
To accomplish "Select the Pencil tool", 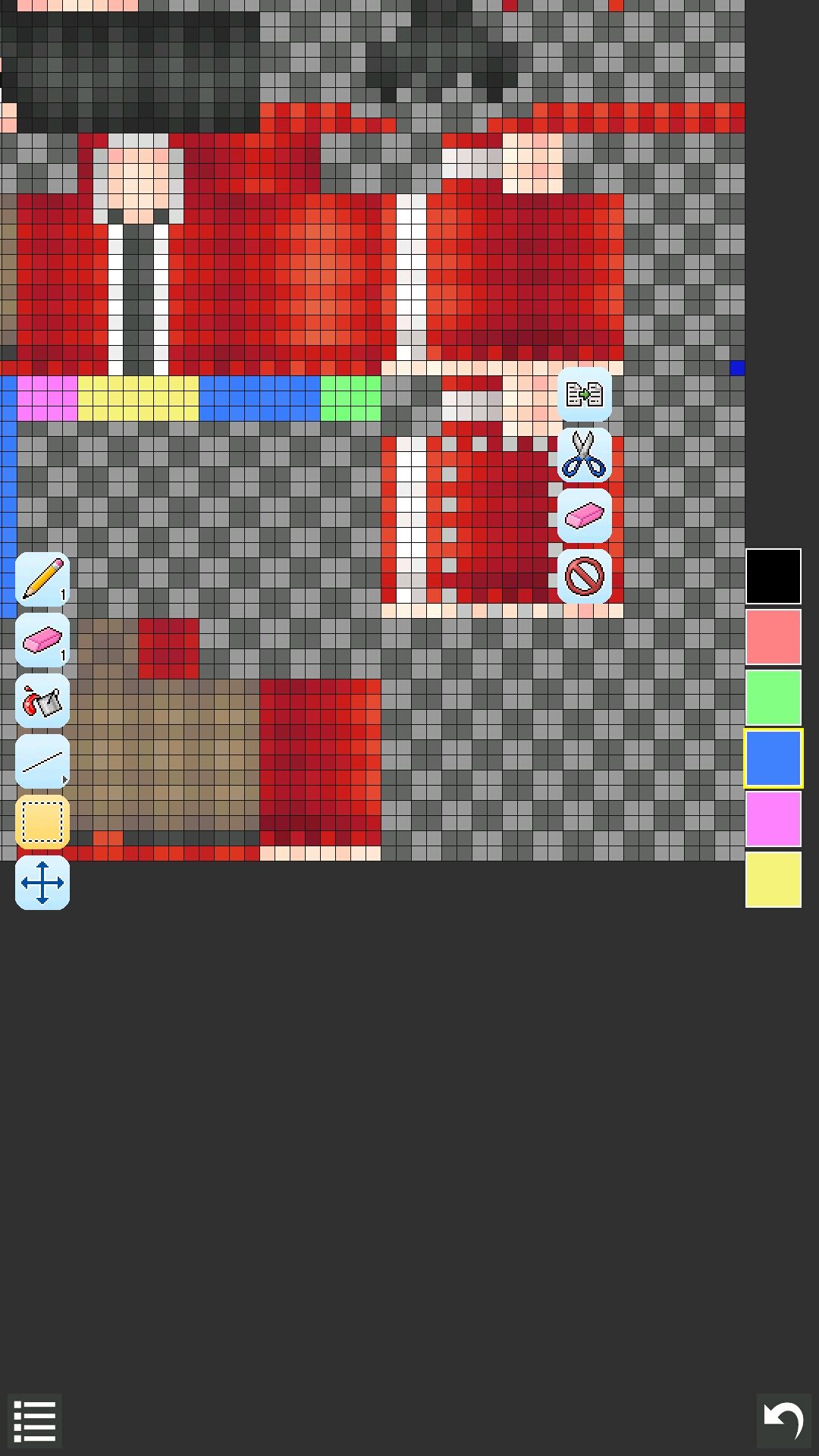I will click(x=42, y=578).
